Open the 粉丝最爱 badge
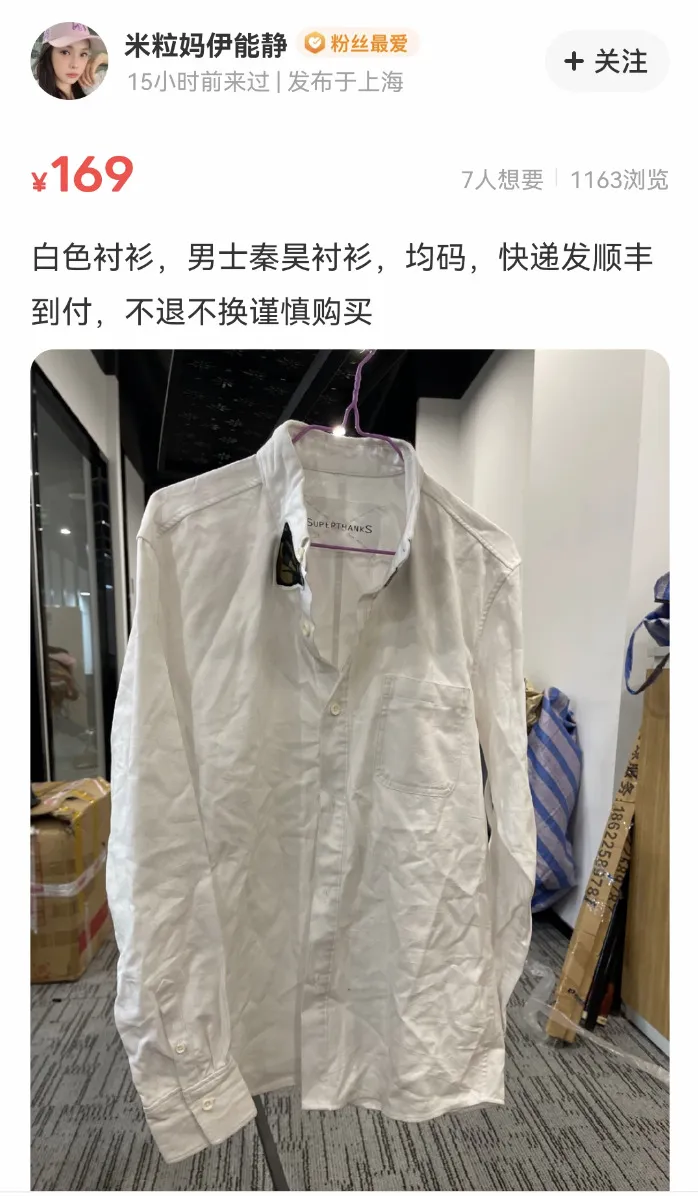The image size is (698, 1196). (356, 43)
